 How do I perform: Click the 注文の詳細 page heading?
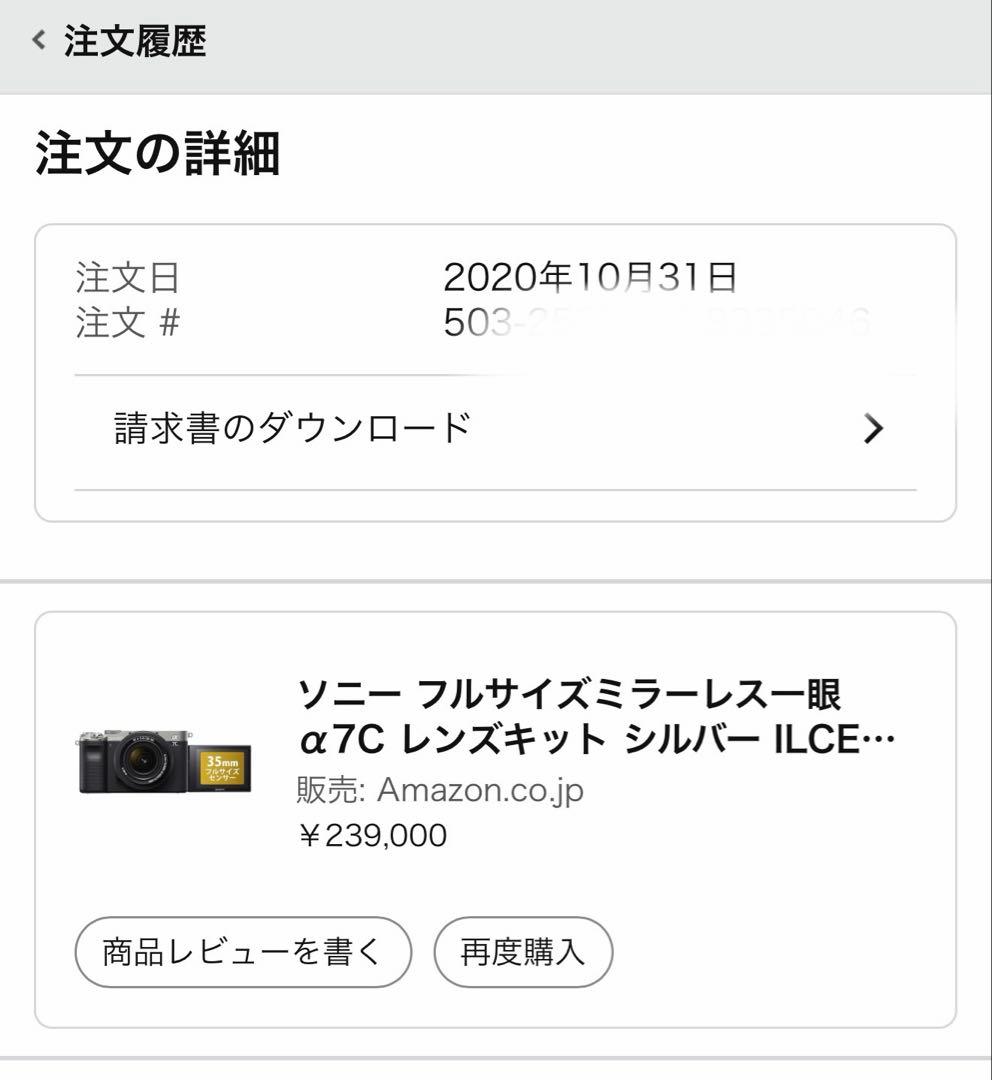point(158,149)
